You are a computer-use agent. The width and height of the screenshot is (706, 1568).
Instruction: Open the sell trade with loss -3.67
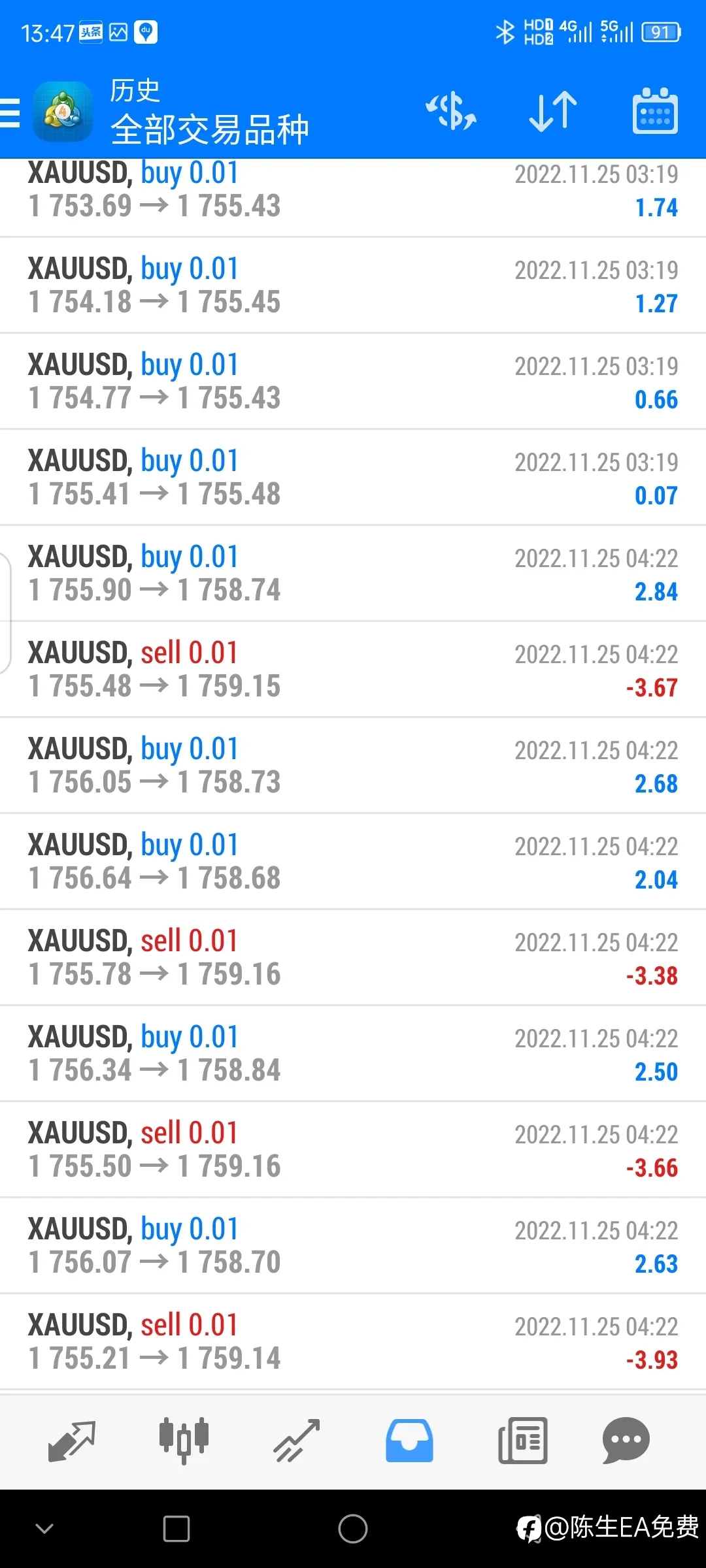353,670
